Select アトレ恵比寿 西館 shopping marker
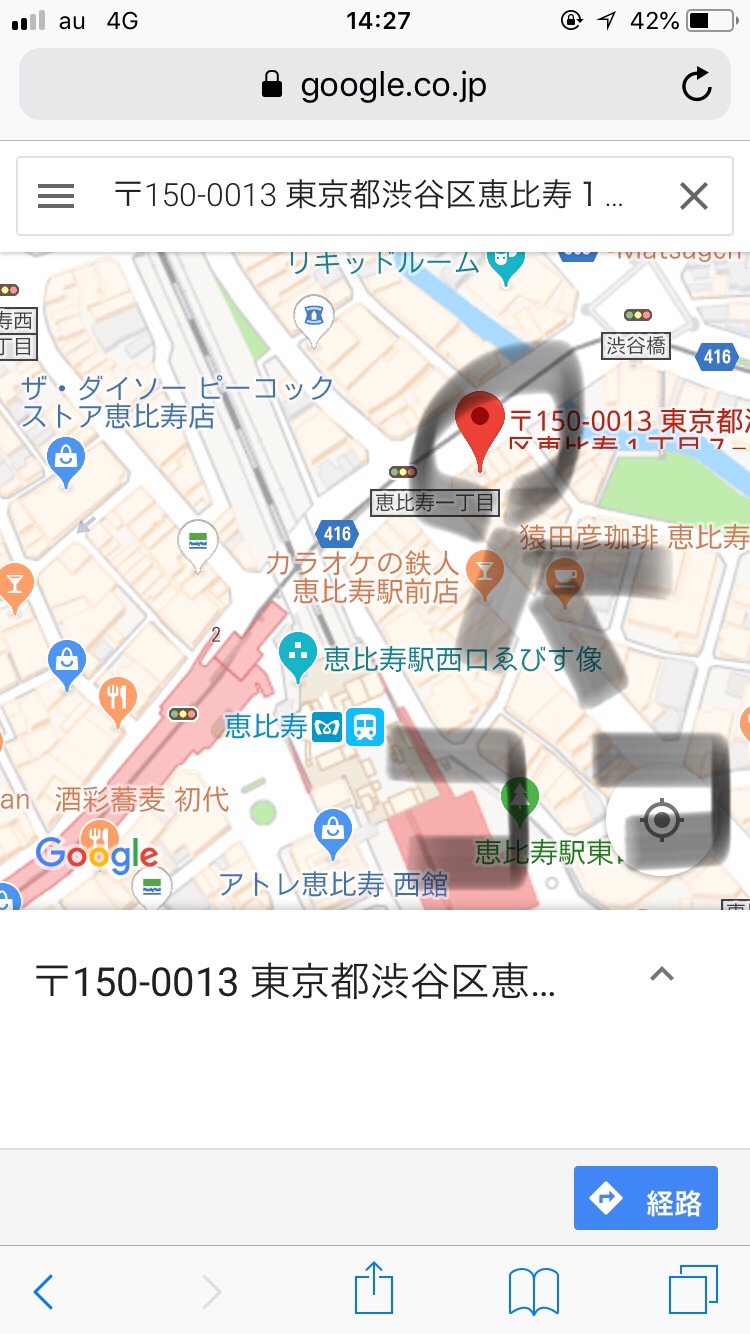 332,832
